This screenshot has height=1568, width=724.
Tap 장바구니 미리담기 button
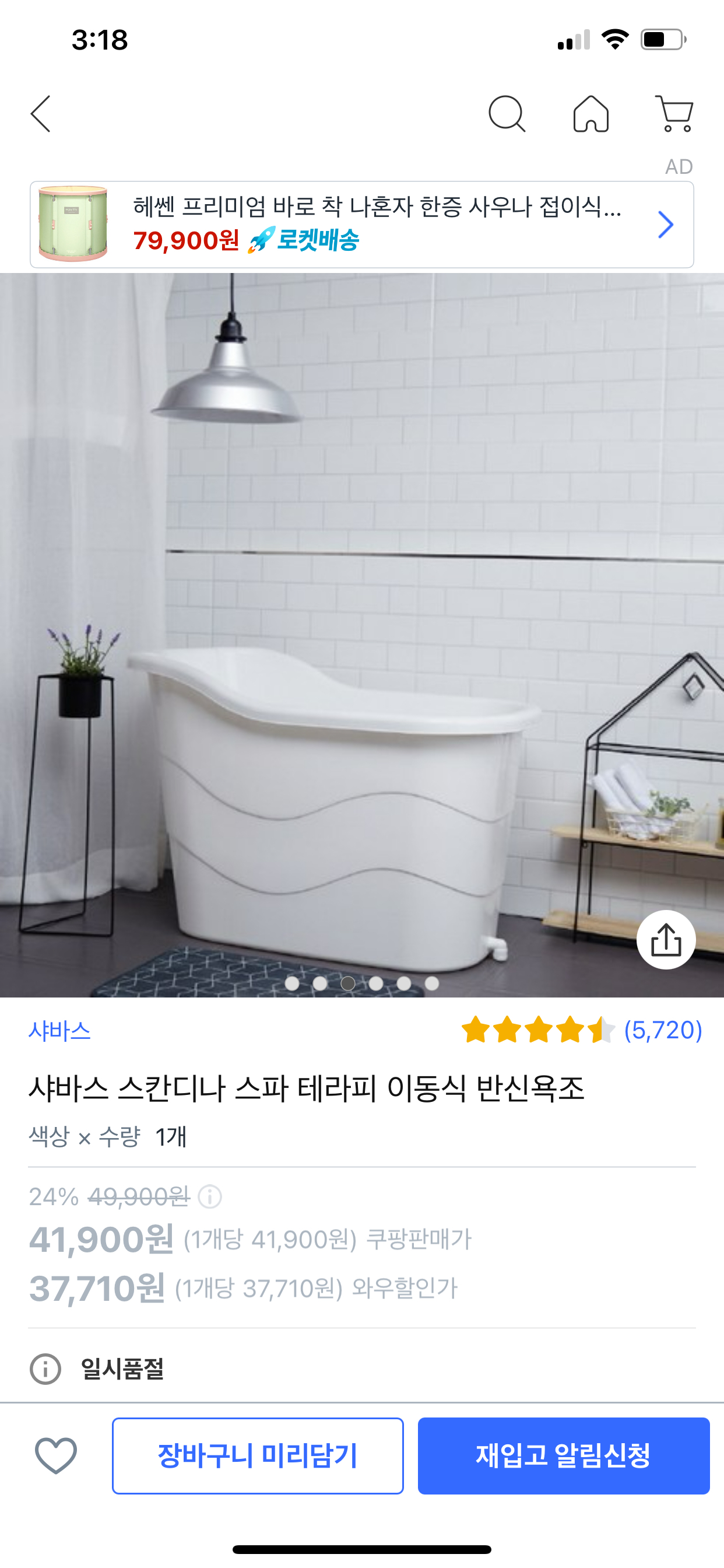point(257,1455)
